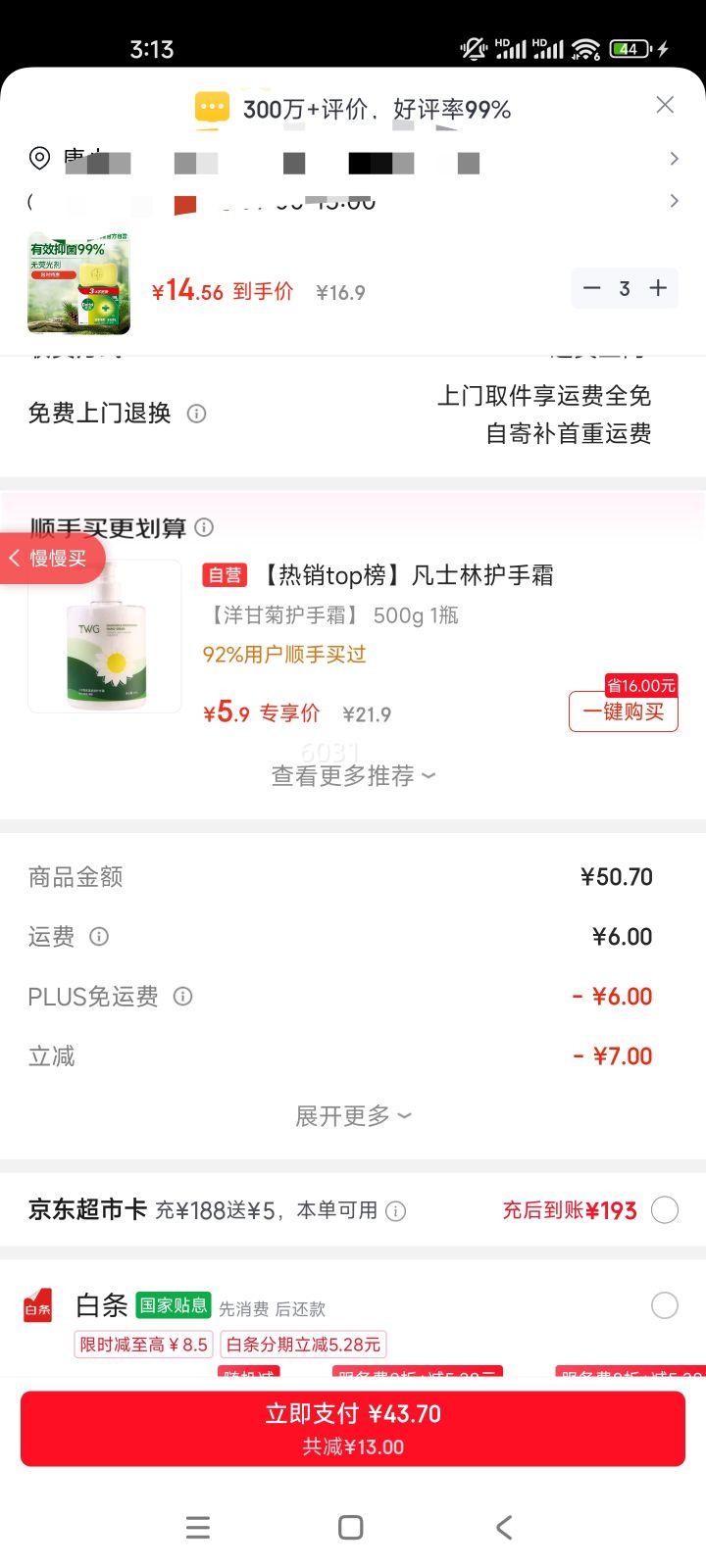Click 一键购买 to buy hand cream
Screen dimensions: 706x1568
pos(624,712)
